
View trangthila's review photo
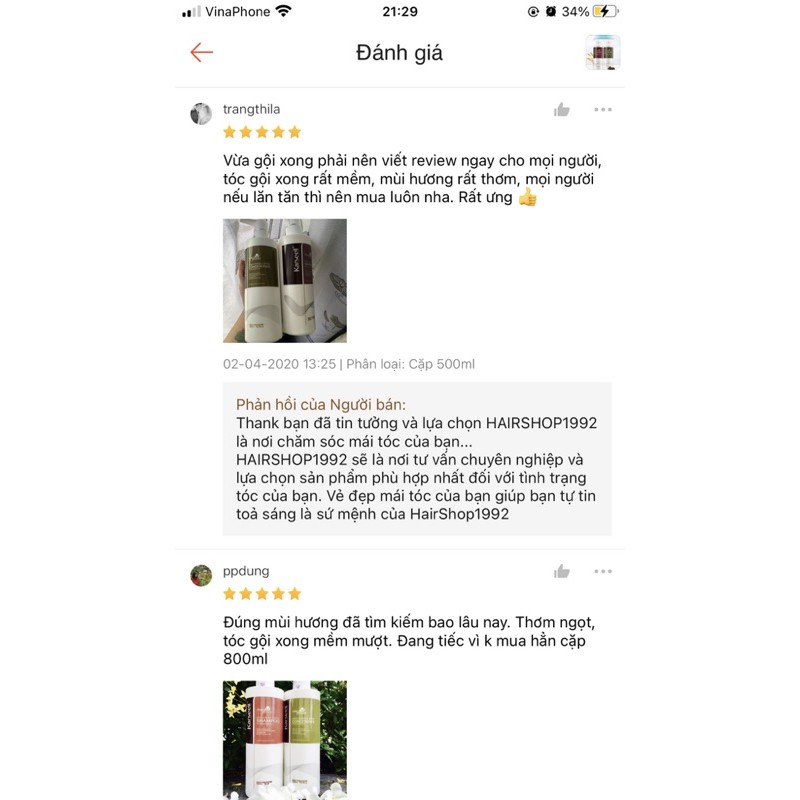click(285, 281)
